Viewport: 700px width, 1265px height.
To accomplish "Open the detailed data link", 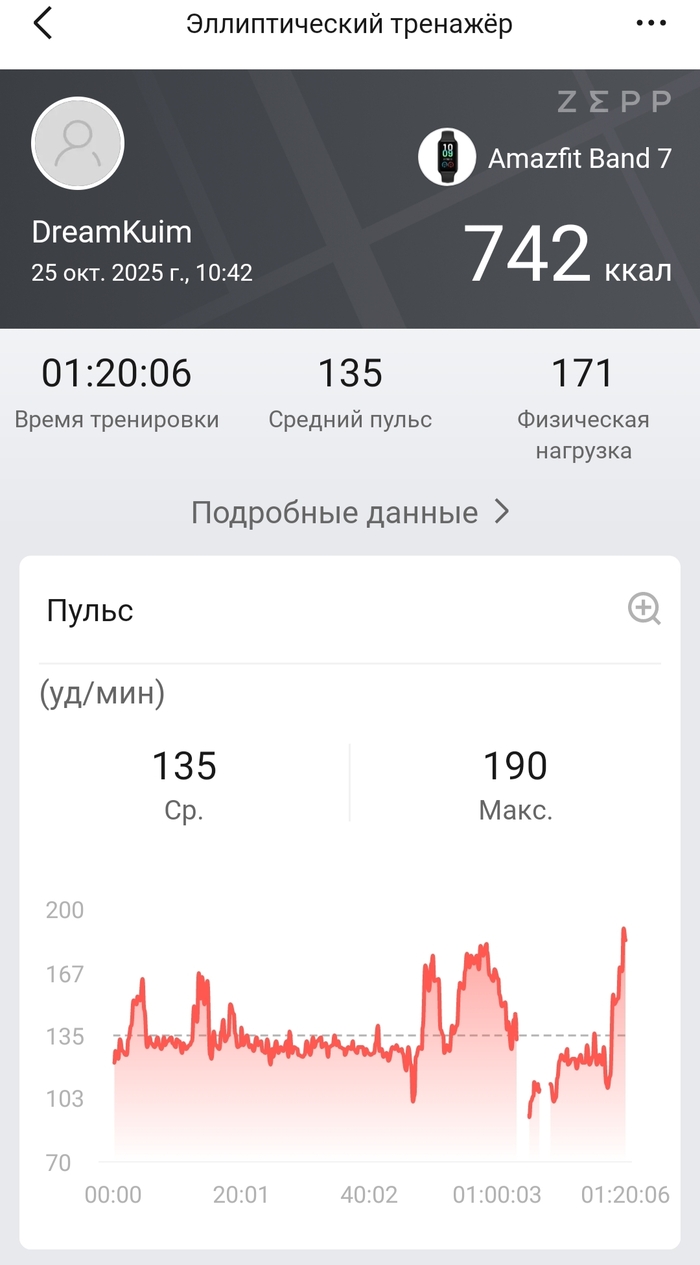I will pos(350,513).
